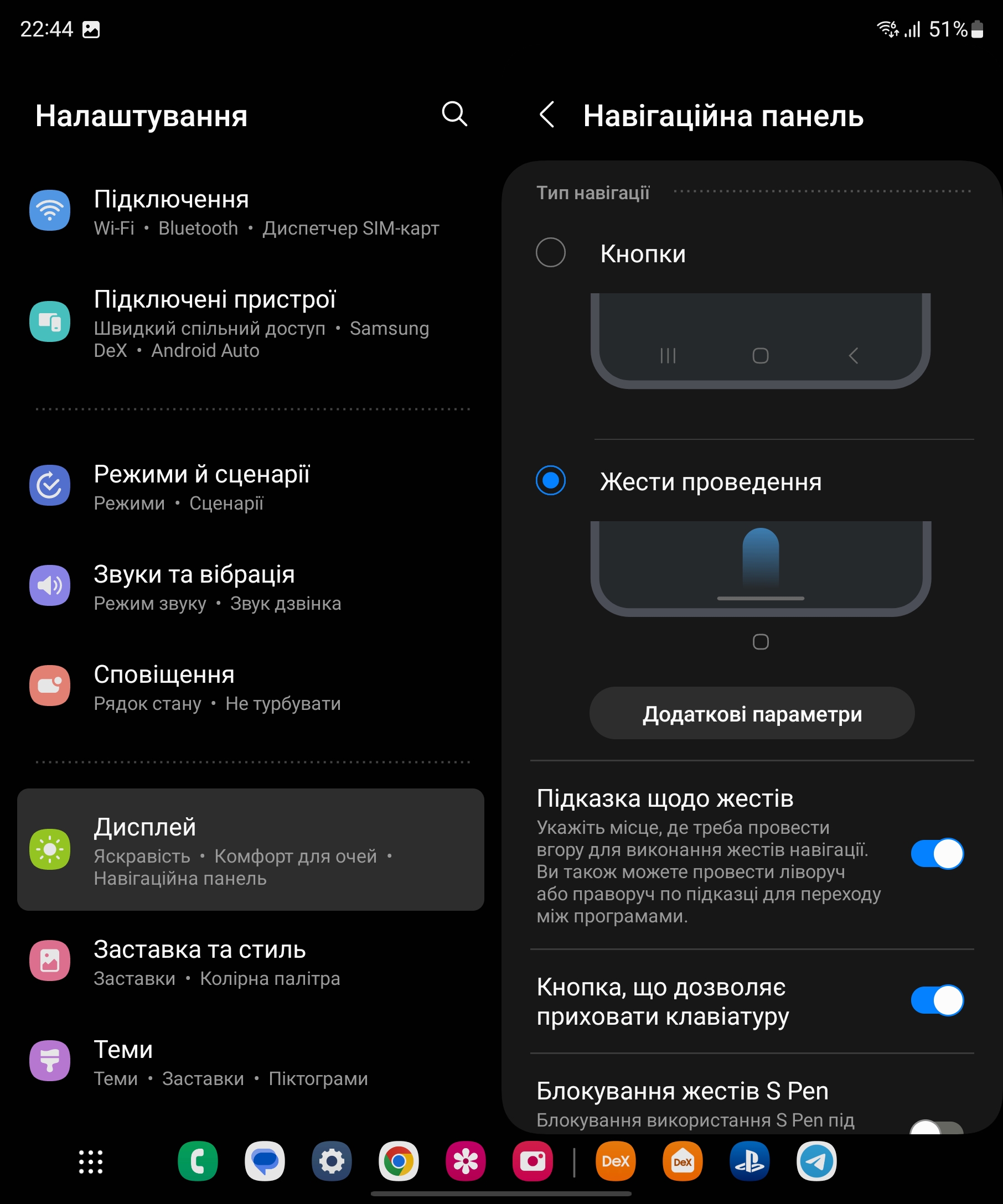This screenshot has width=1003, height=1204.
Task: Select the Кнопки navigation type
Action: click(x=551, y=253)
